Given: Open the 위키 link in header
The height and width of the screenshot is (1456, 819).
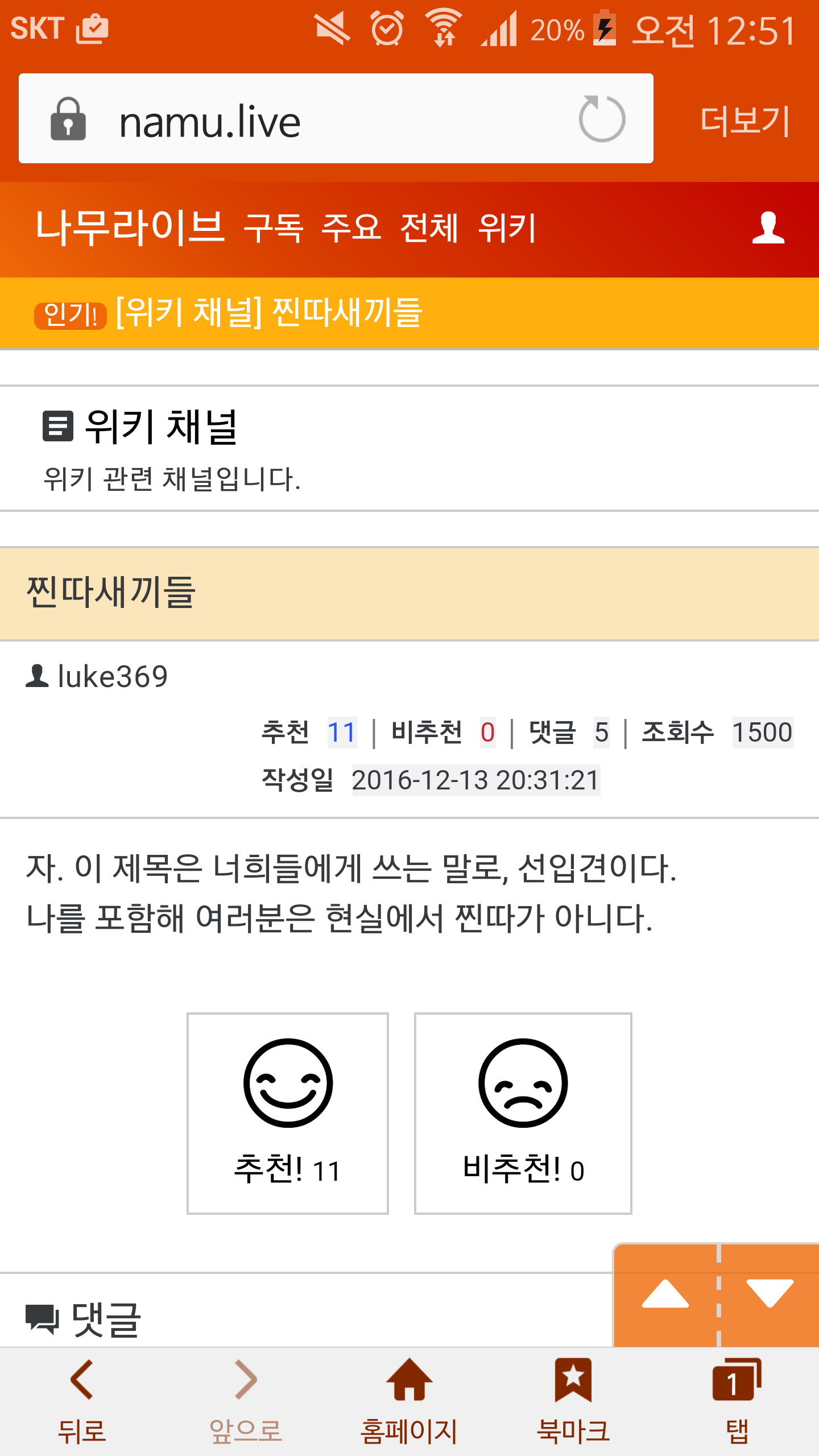Looking at the screenshot, I should click(x=507, y=228).
